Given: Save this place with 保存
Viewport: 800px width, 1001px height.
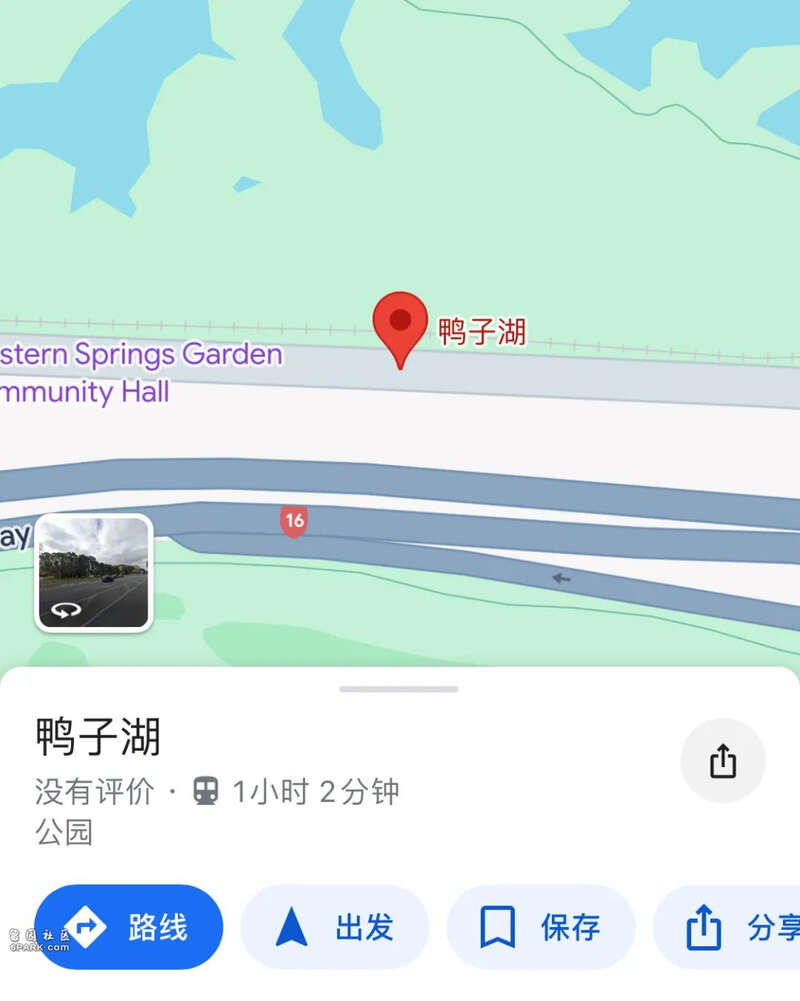Looking at the screenshot, I should click(541, 927).
